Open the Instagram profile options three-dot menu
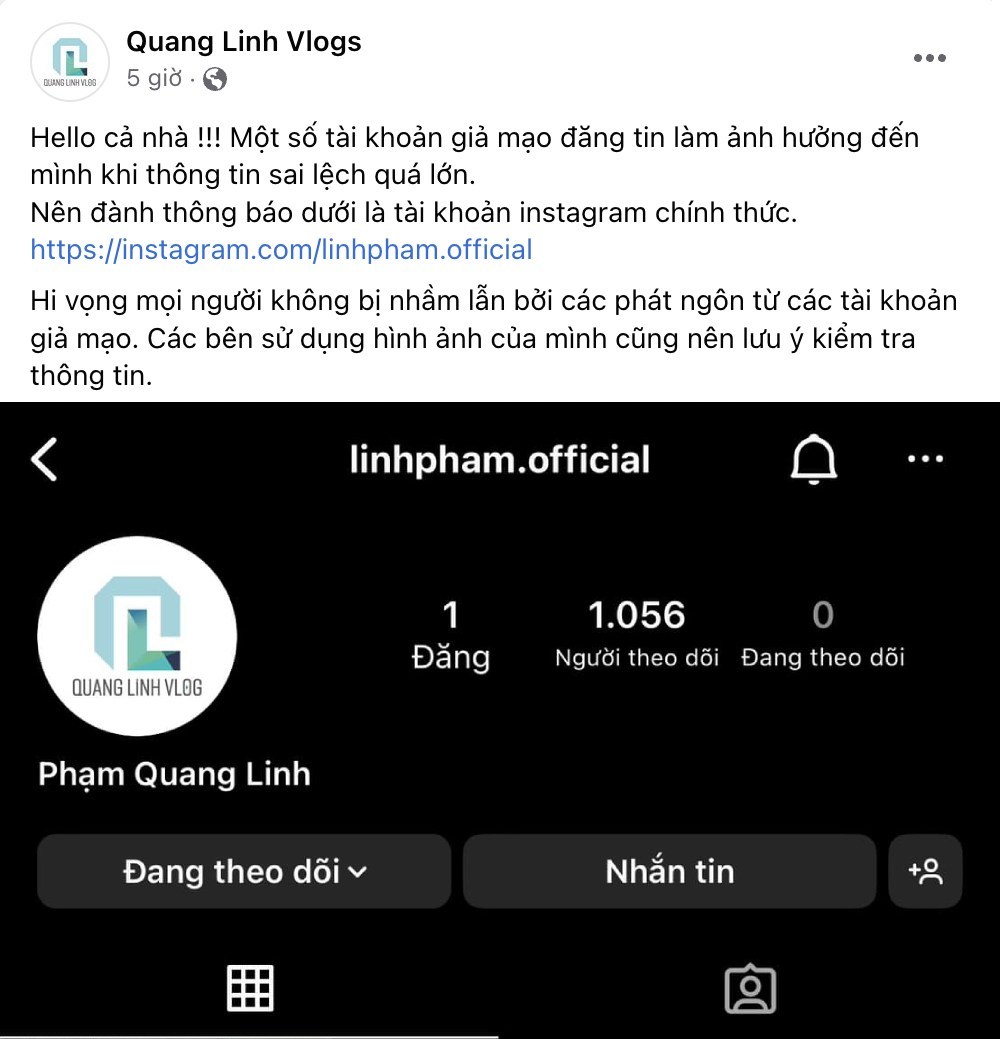 (925, 459)
